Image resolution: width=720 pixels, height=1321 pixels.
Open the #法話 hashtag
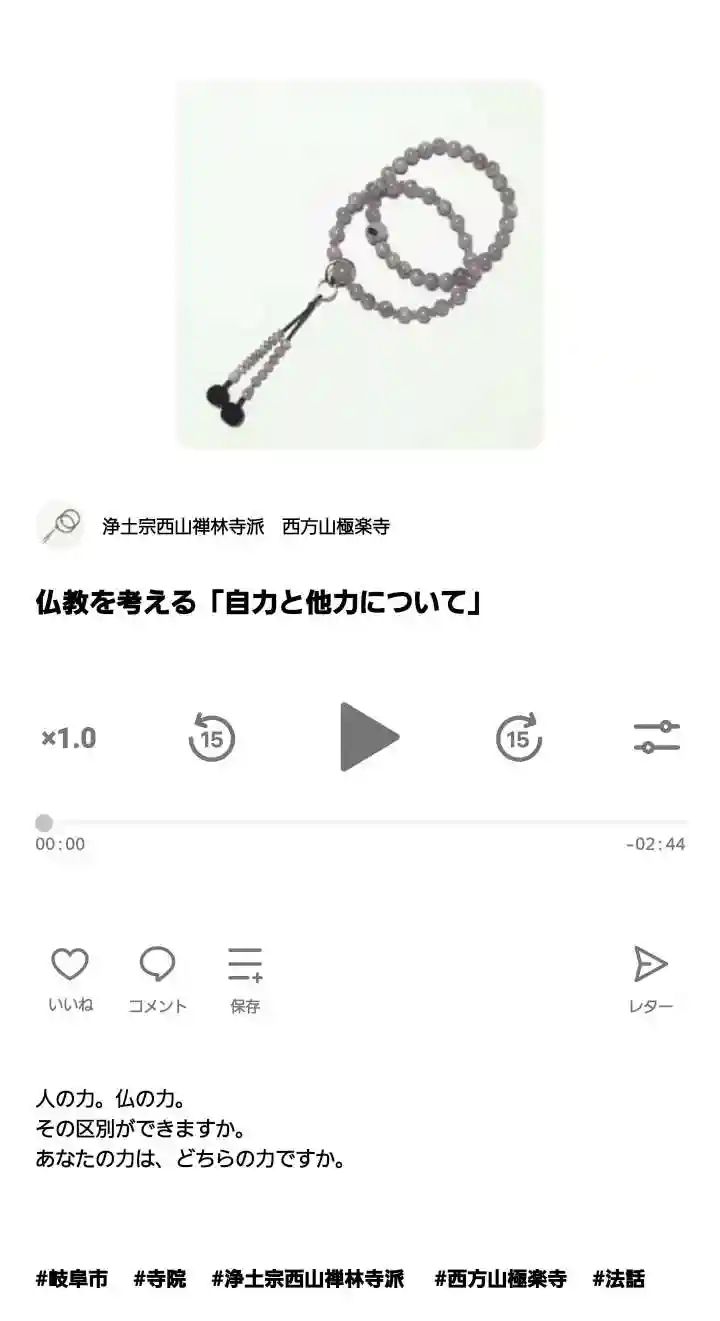pyautogui.click(x=619, y=1278)
